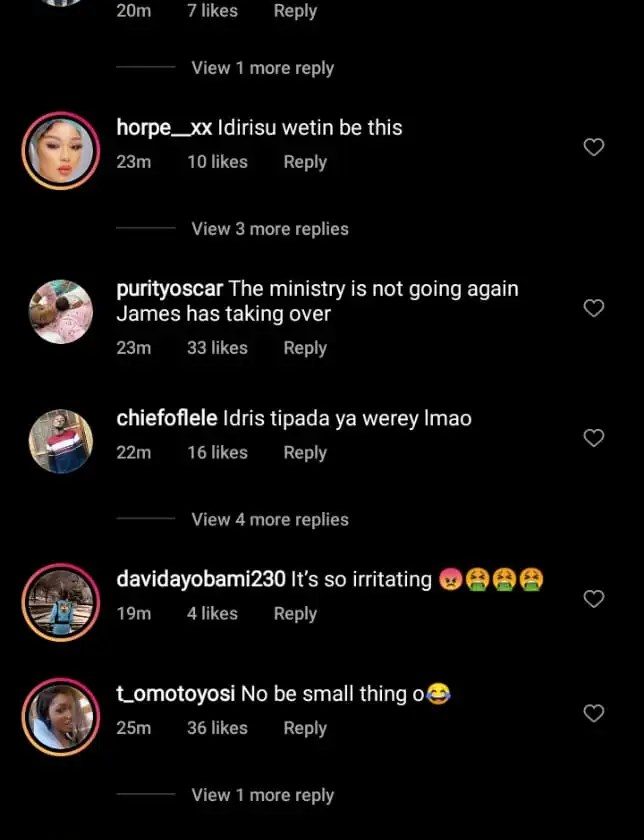
Task: Like chiefoflele's comment
Action: coord(593,438)
